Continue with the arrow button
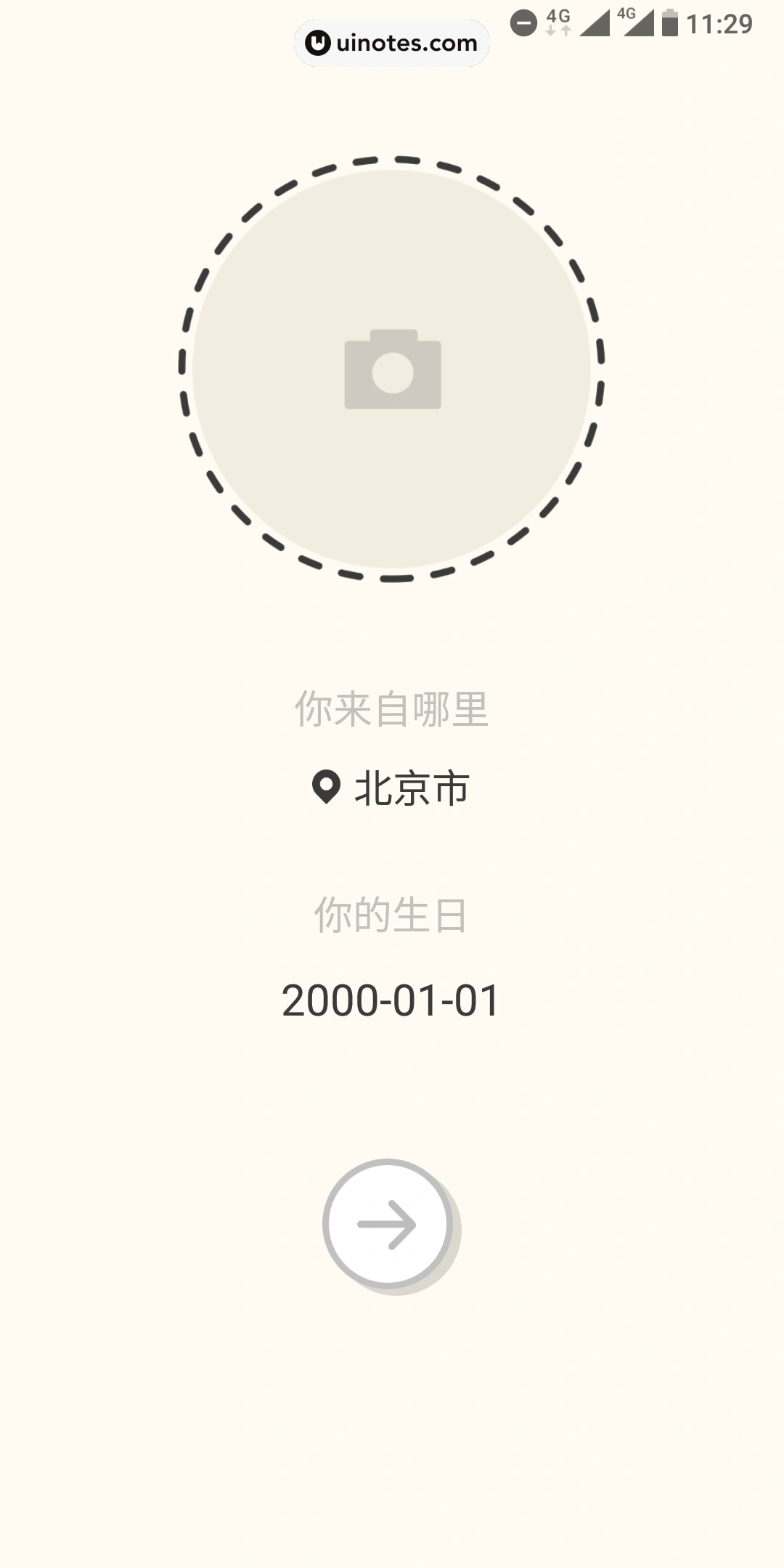Screen dimensions: 784x1568 388,1224
